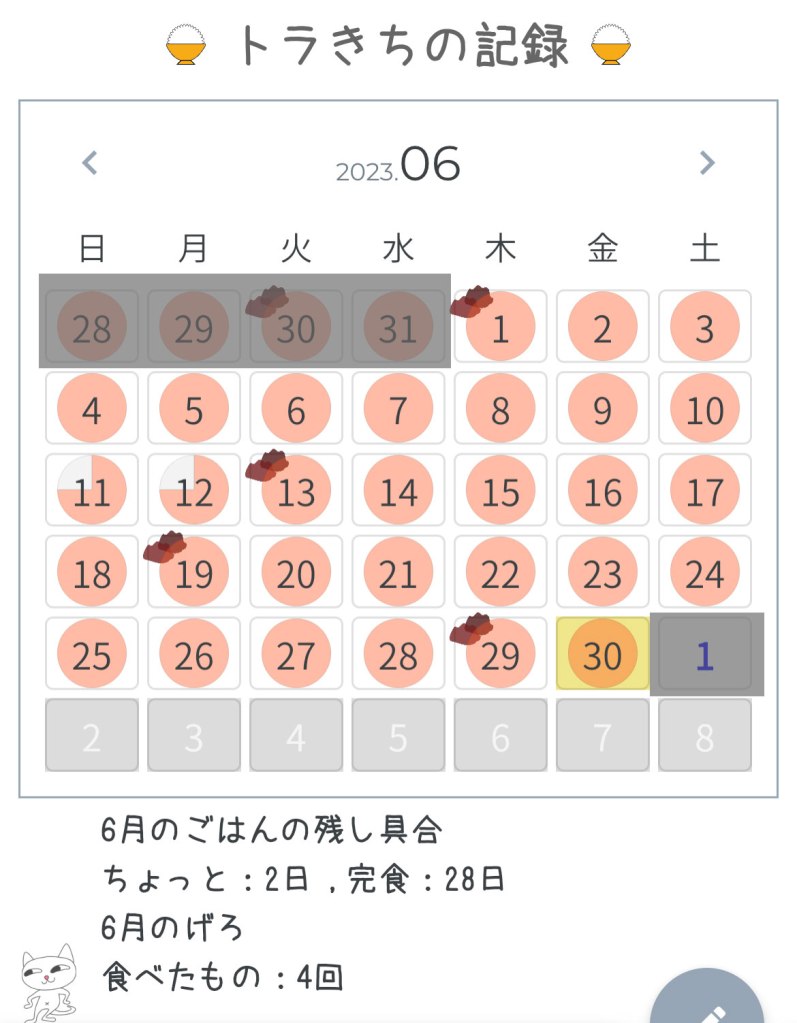Screen dimensions: 797x1023
Task: Select June 3 on the calendar
Action: [704, 327]
